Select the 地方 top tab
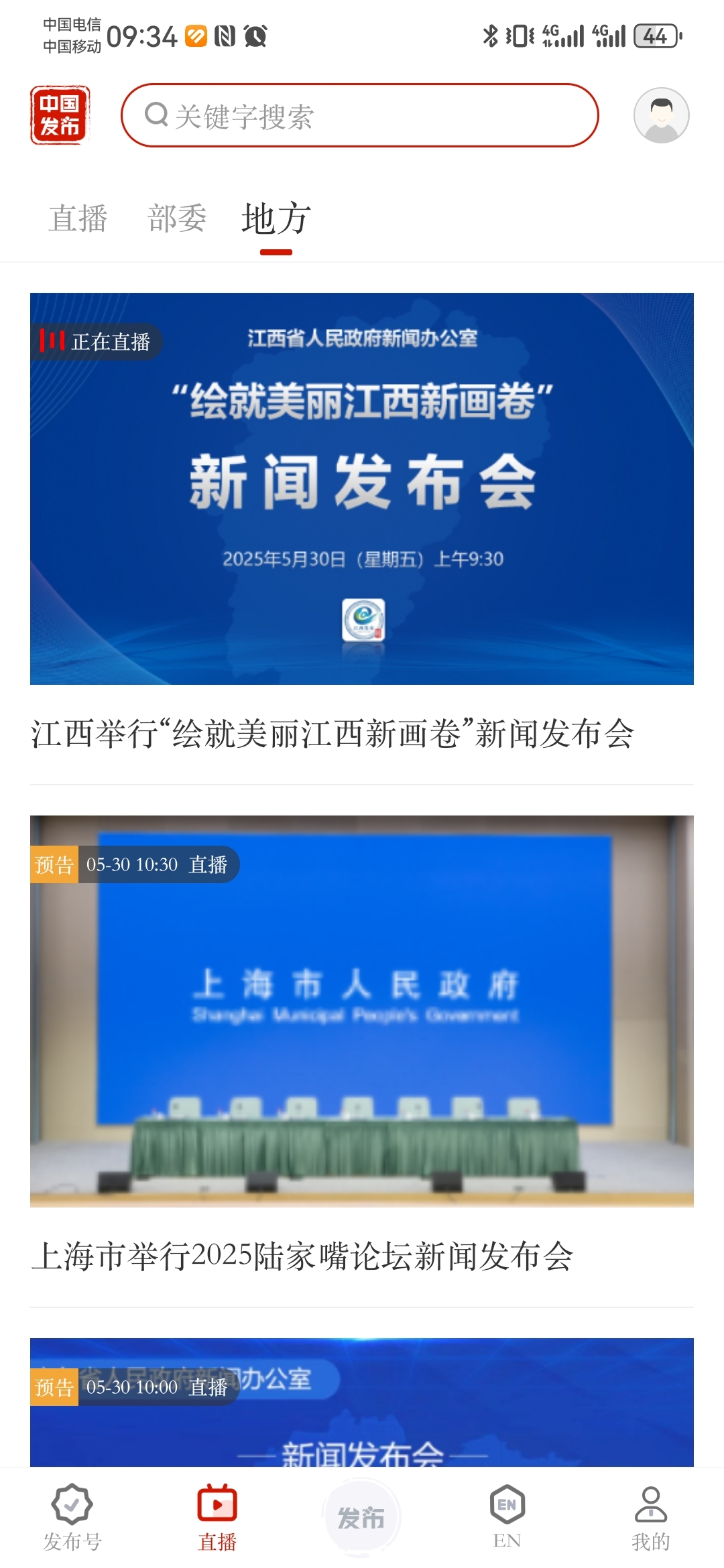 (276, 218)
